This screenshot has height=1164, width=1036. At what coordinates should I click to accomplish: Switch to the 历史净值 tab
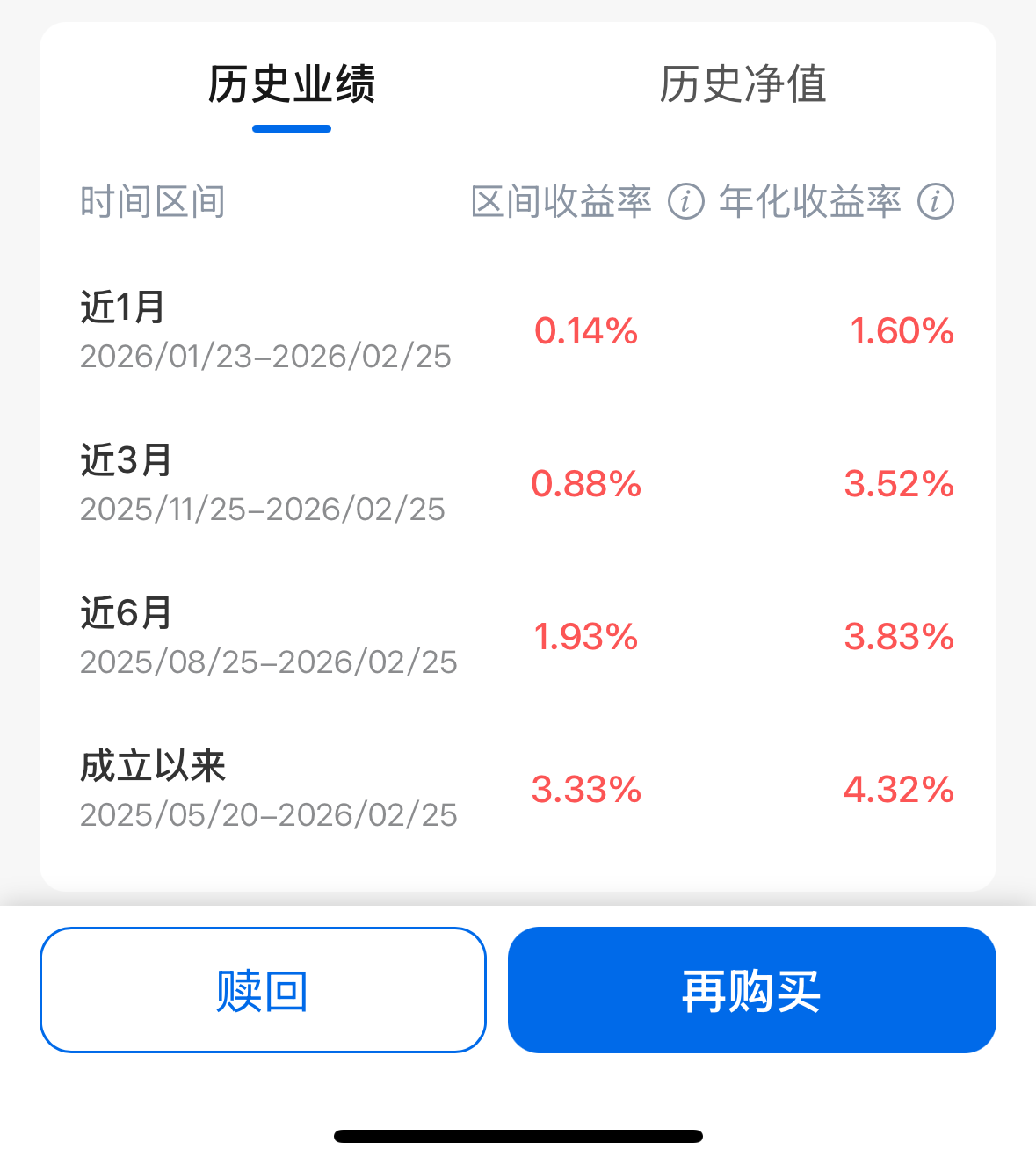743,84
